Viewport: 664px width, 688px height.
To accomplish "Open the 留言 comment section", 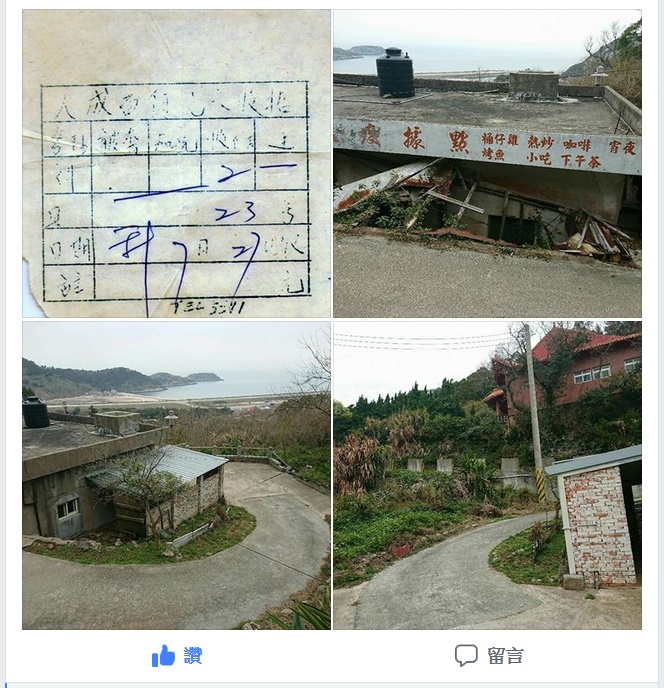I will click(x=489, y=656).
